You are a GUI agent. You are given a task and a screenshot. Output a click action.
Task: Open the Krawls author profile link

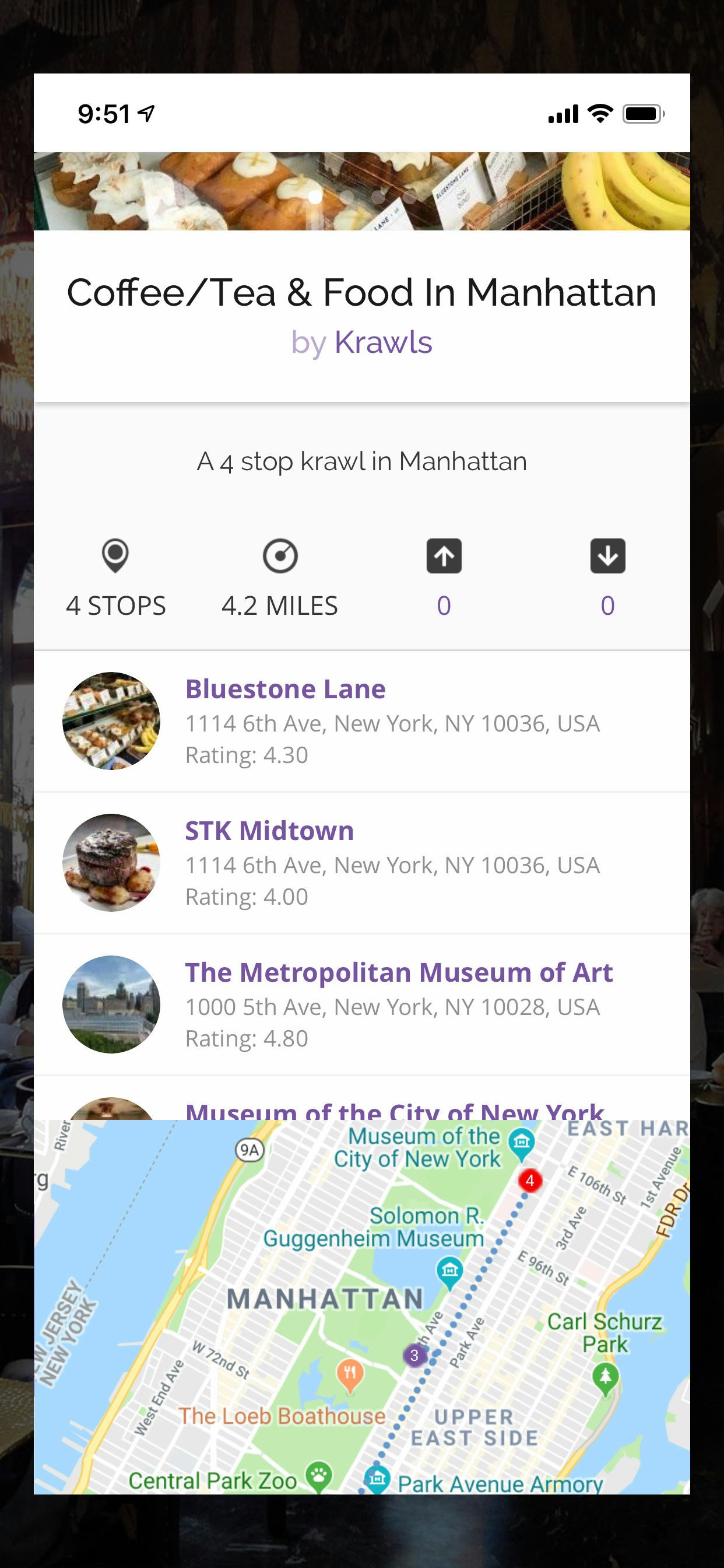pos(384,342)
